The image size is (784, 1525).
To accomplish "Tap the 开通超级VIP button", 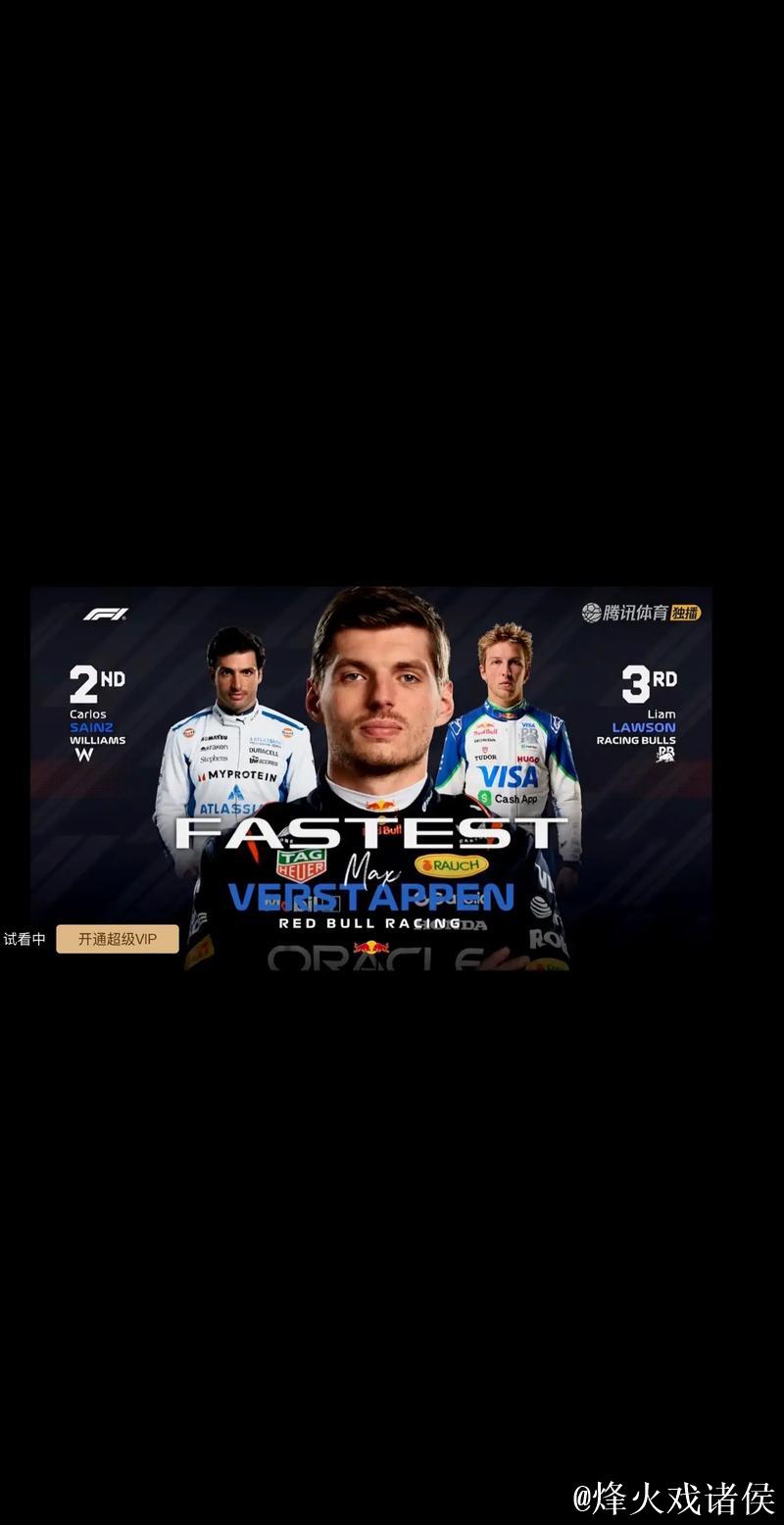I will [118, 939].
